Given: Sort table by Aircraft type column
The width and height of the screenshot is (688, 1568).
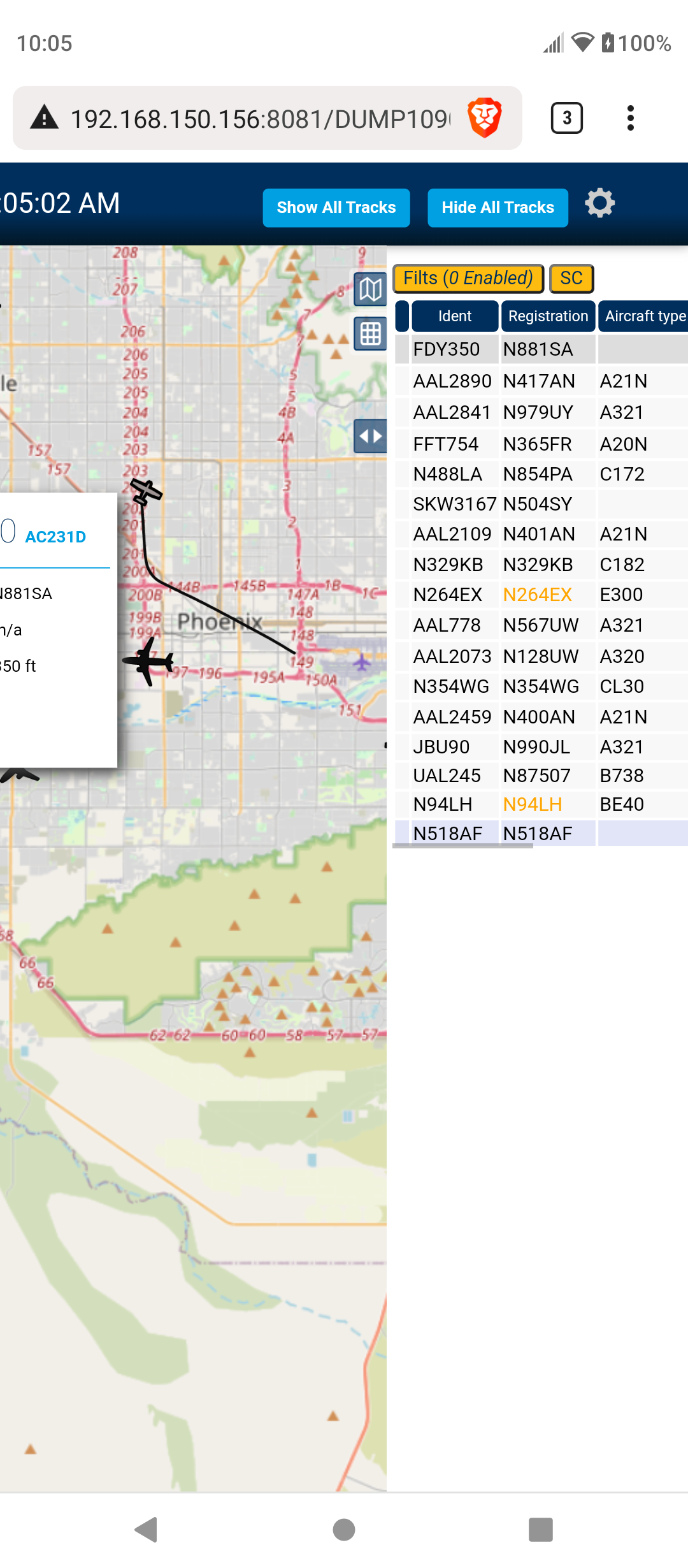Looking at the screenshot, I should click(x=644, y=316).
